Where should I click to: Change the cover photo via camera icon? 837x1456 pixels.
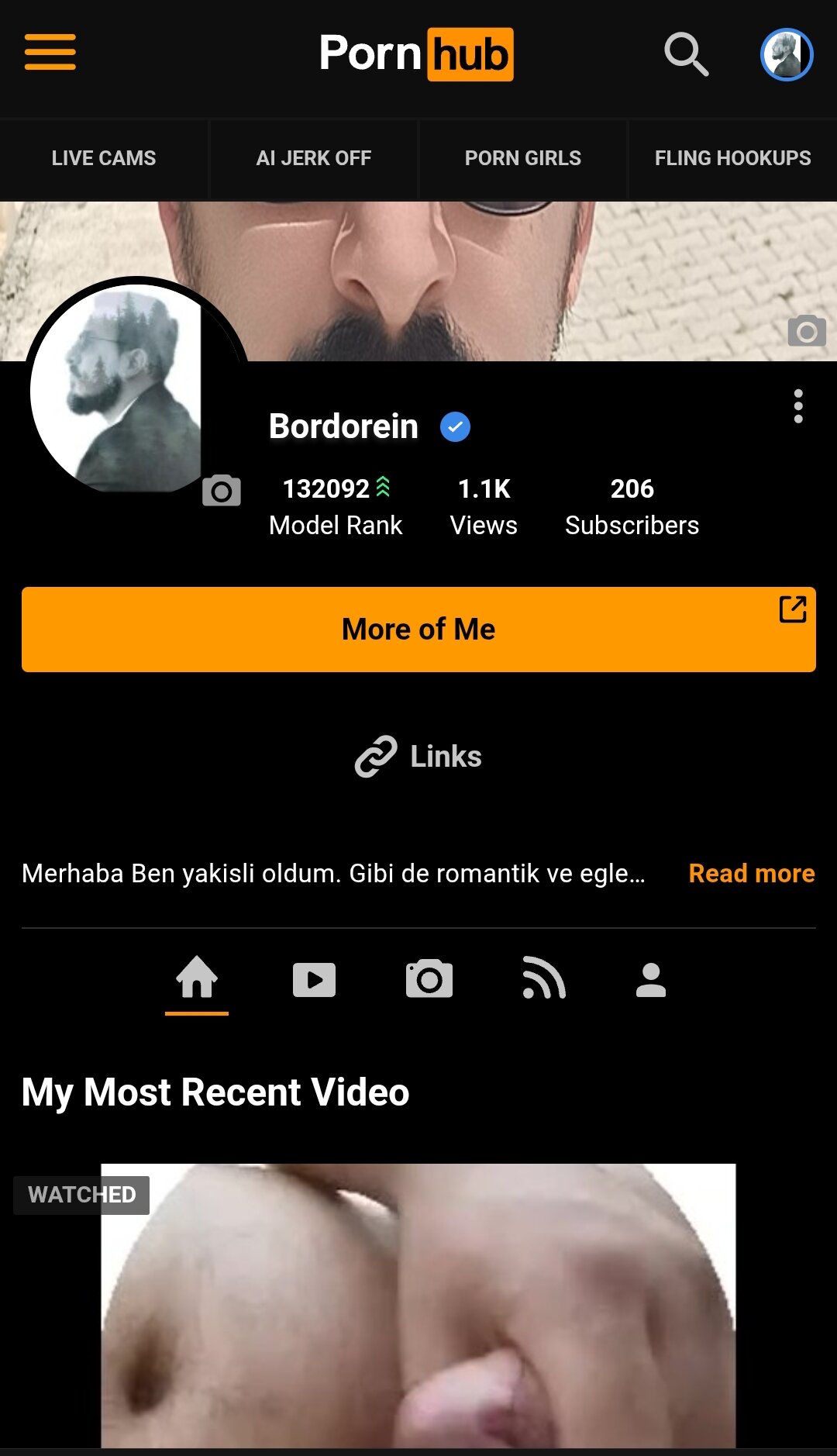(807, 331)
